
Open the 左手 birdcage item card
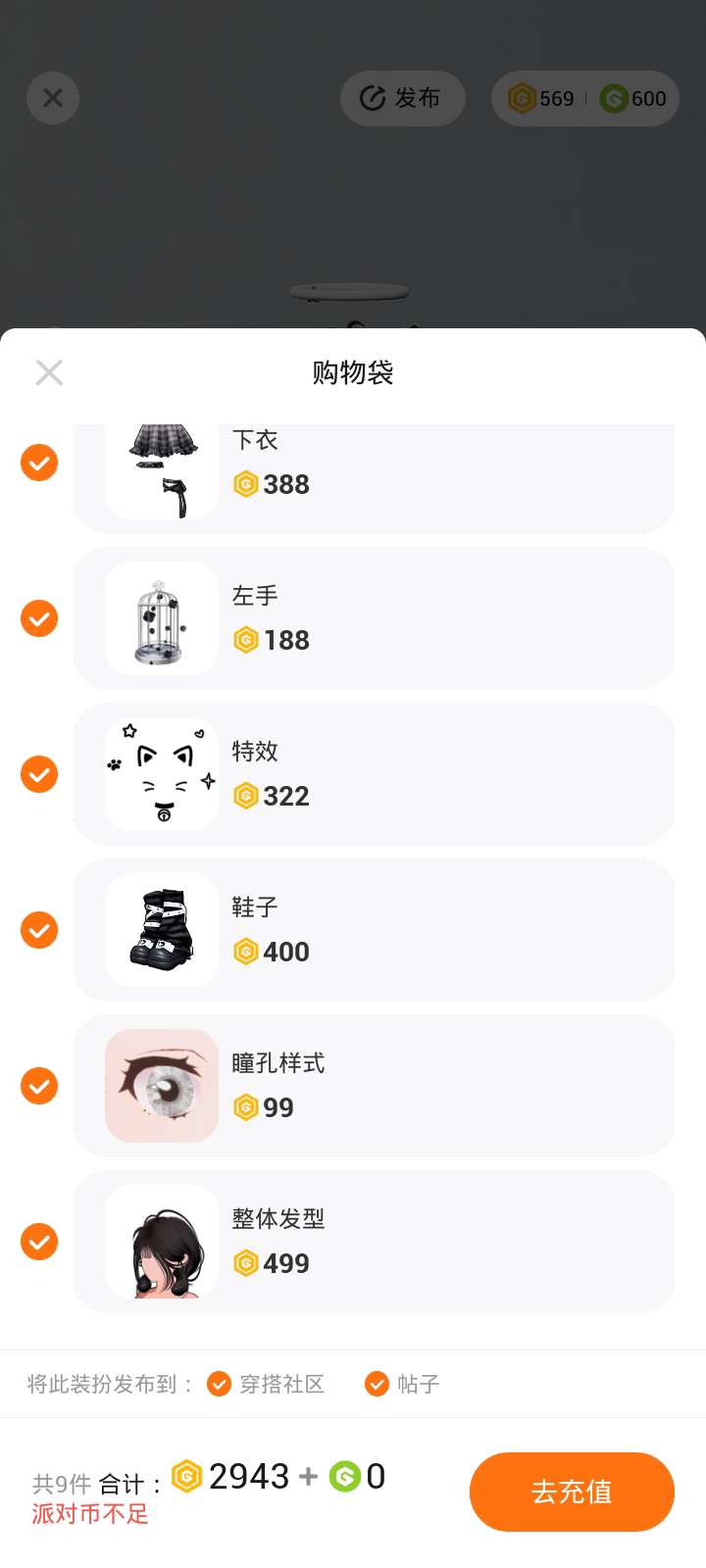coord(373,618)
